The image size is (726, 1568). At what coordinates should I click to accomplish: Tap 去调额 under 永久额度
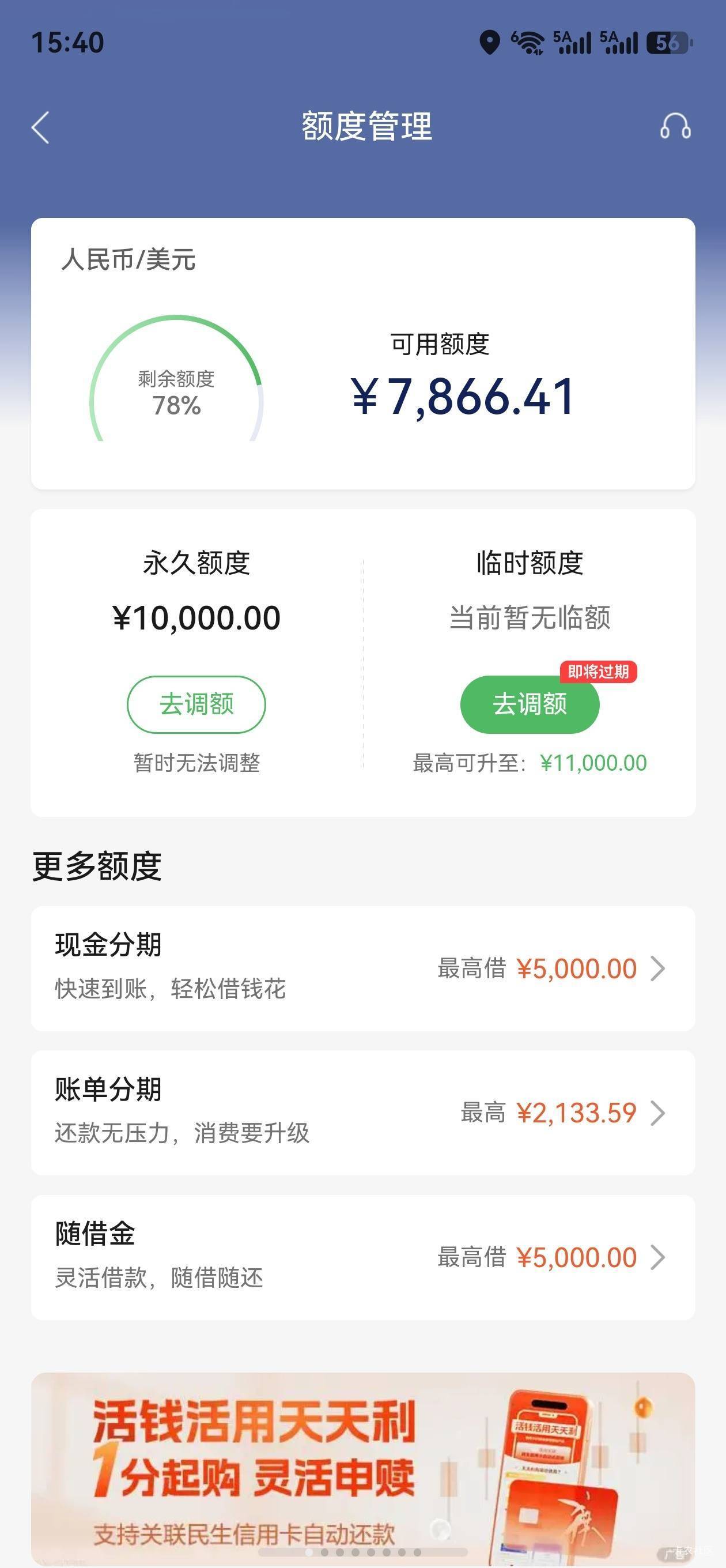click(x=196, y=704)
